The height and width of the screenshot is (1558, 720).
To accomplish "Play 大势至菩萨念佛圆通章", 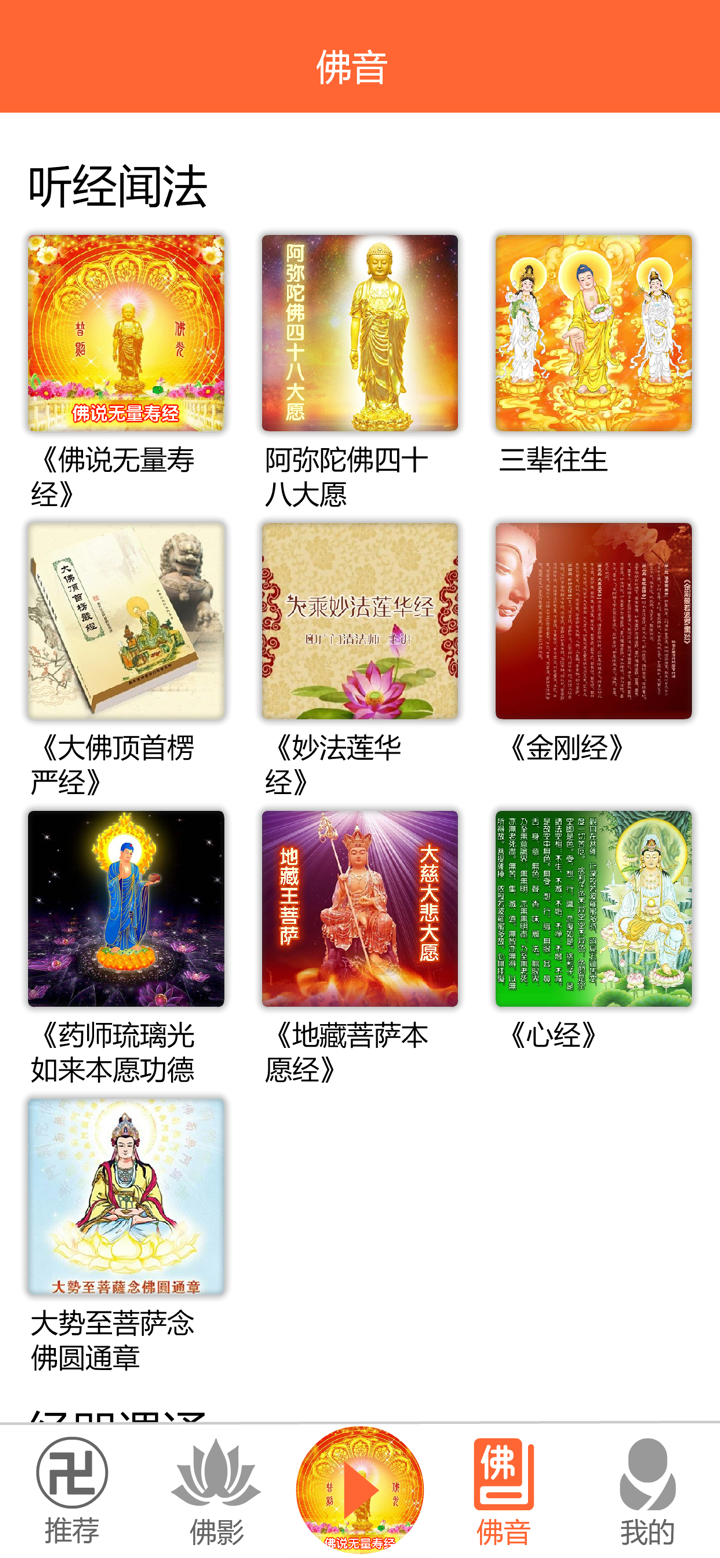I will (126, 1195).
